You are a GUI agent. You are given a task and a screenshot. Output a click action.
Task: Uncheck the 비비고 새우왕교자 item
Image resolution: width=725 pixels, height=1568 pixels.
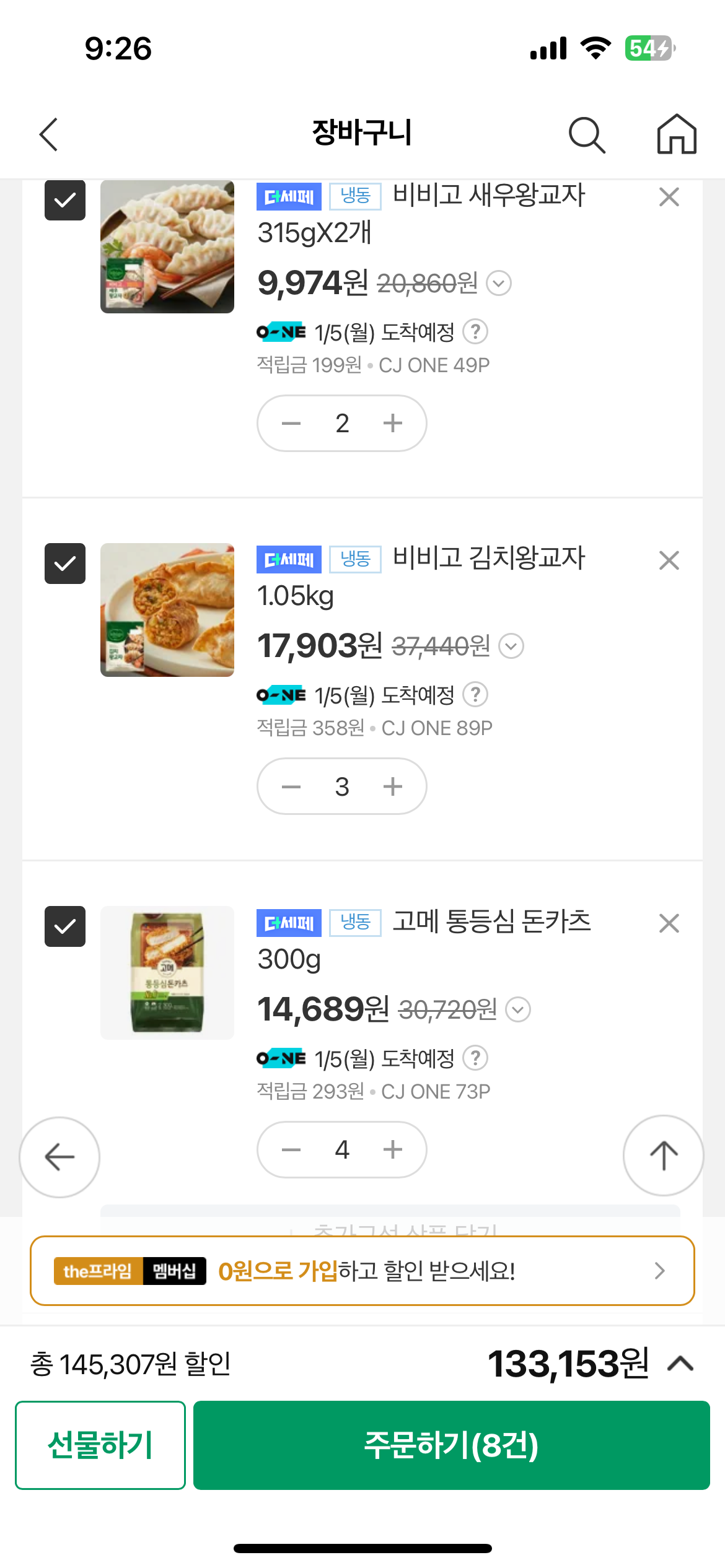pos(65,200)
